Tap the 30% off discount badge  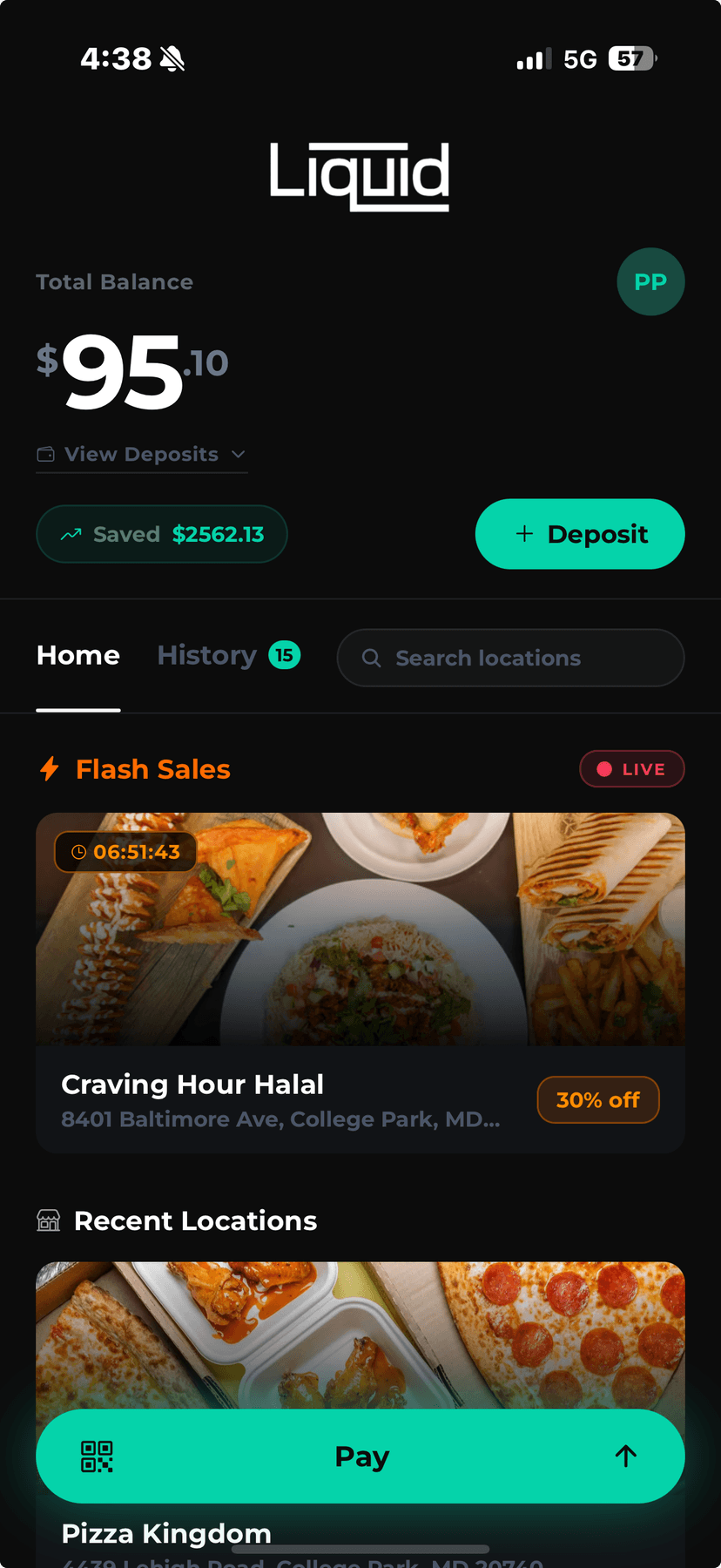pyautogui.click(x=598, y=1099)
